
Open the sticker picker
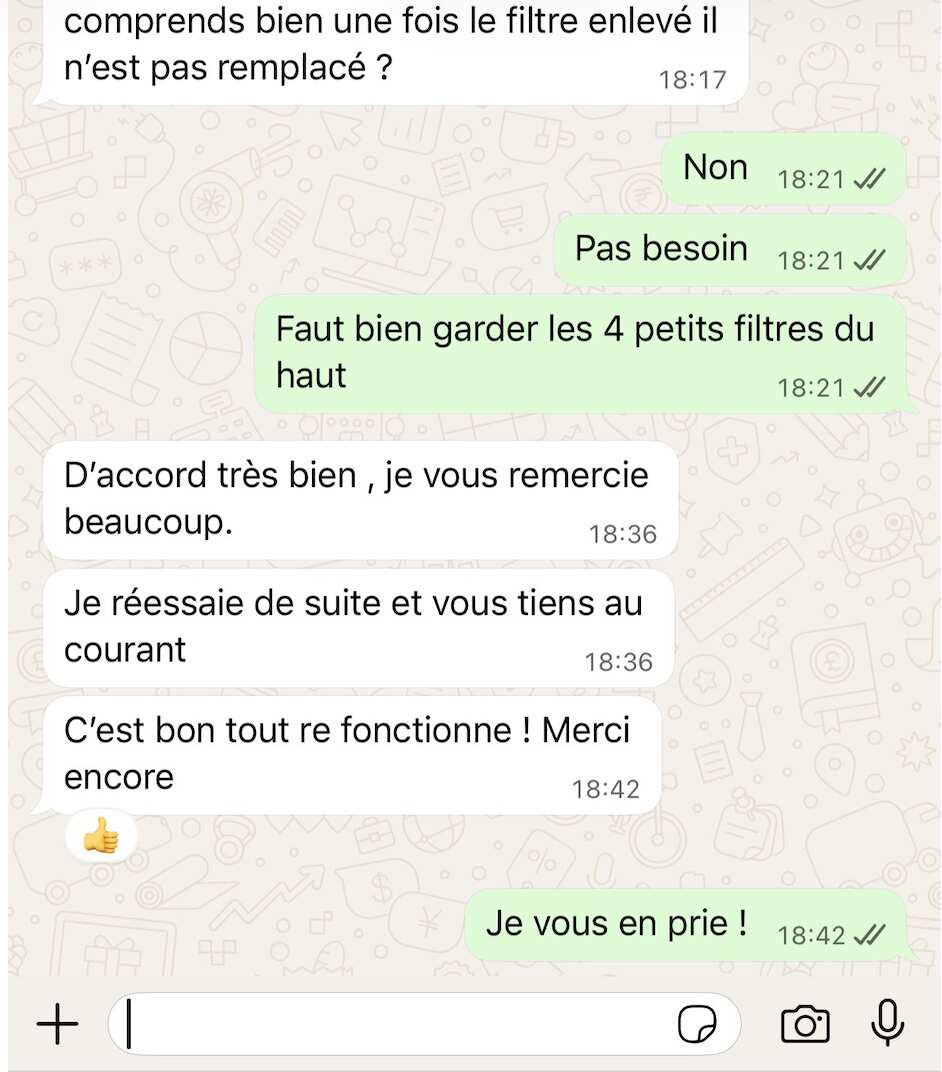click(697, 1025)
